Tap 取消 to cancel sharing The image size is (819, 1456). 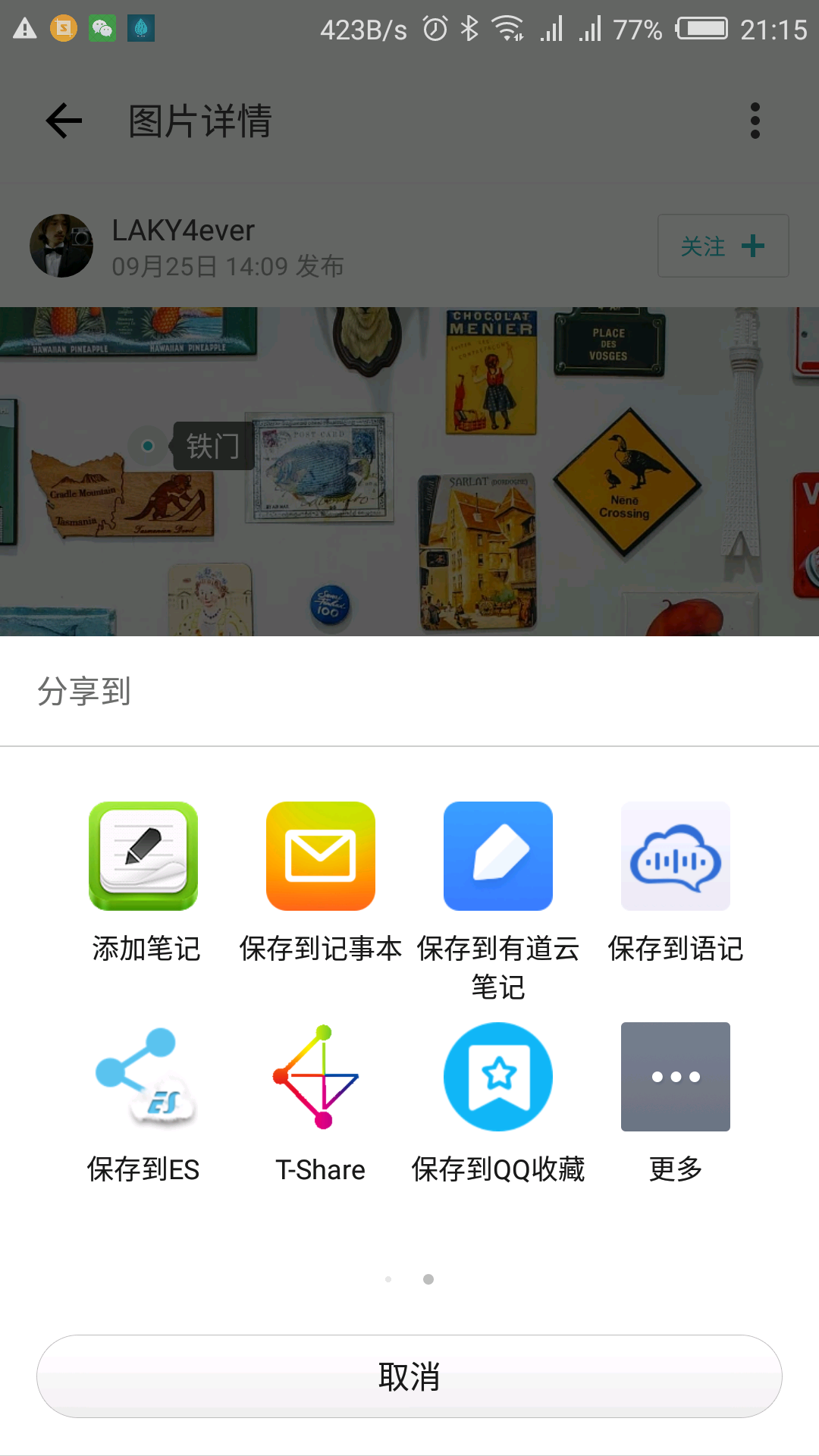point(409,1376)
